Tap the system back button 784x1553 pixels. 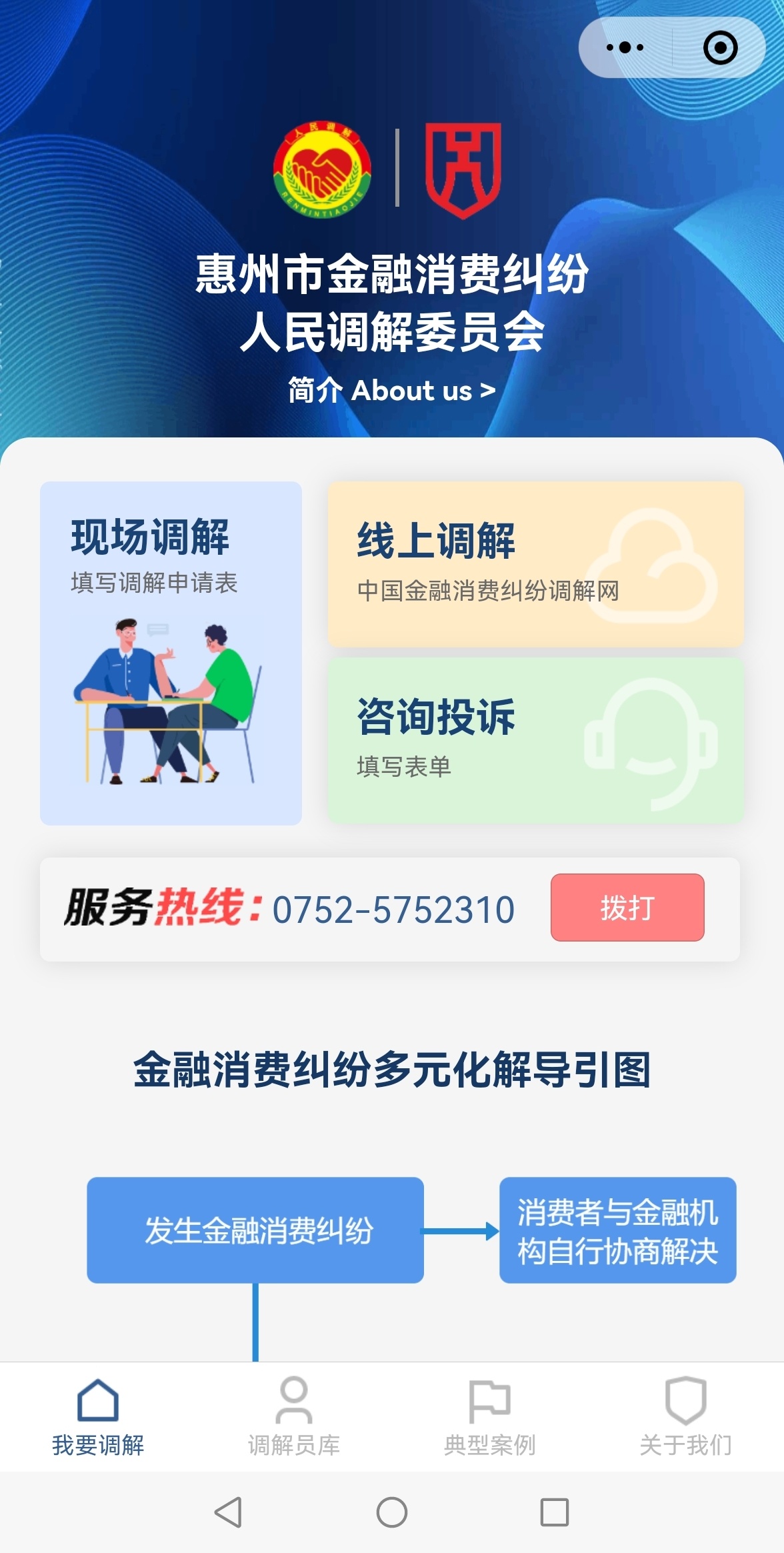pyautogui.click(x=228, y=1512)
